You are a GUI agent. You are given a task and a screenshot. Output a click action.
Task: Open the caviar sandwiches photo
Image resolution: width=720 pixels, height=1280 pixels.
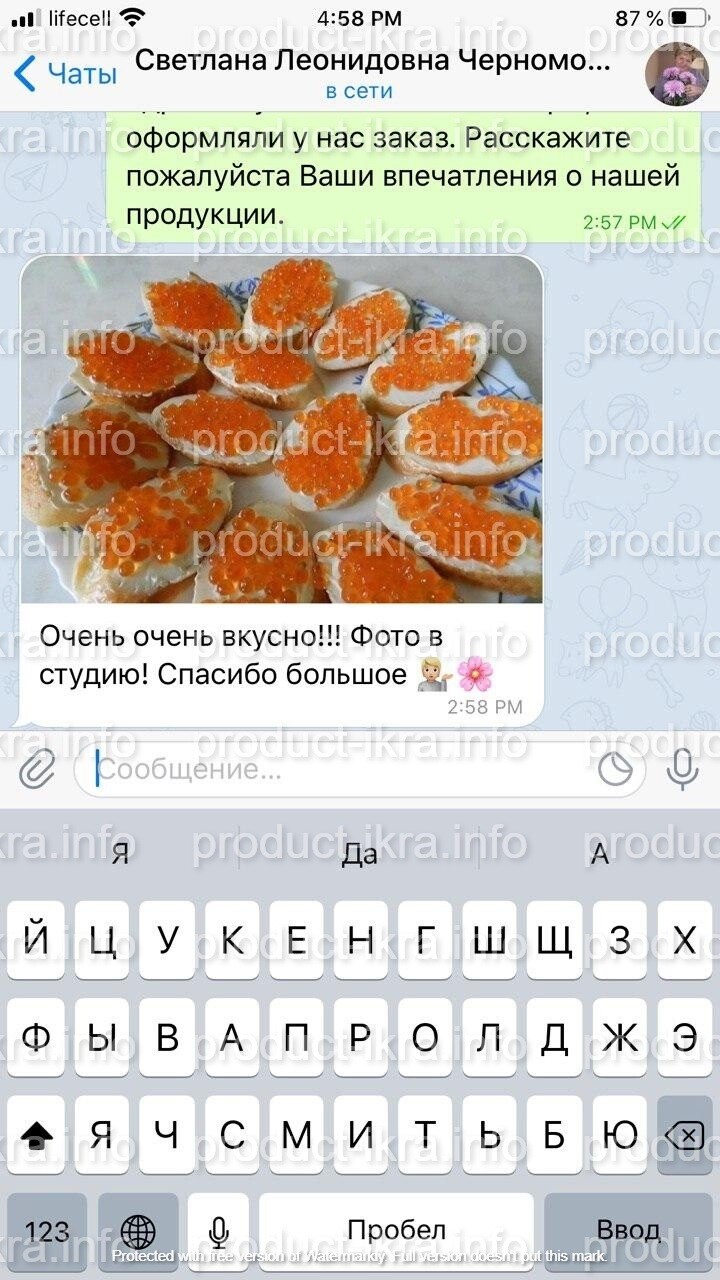coord(282,429)
